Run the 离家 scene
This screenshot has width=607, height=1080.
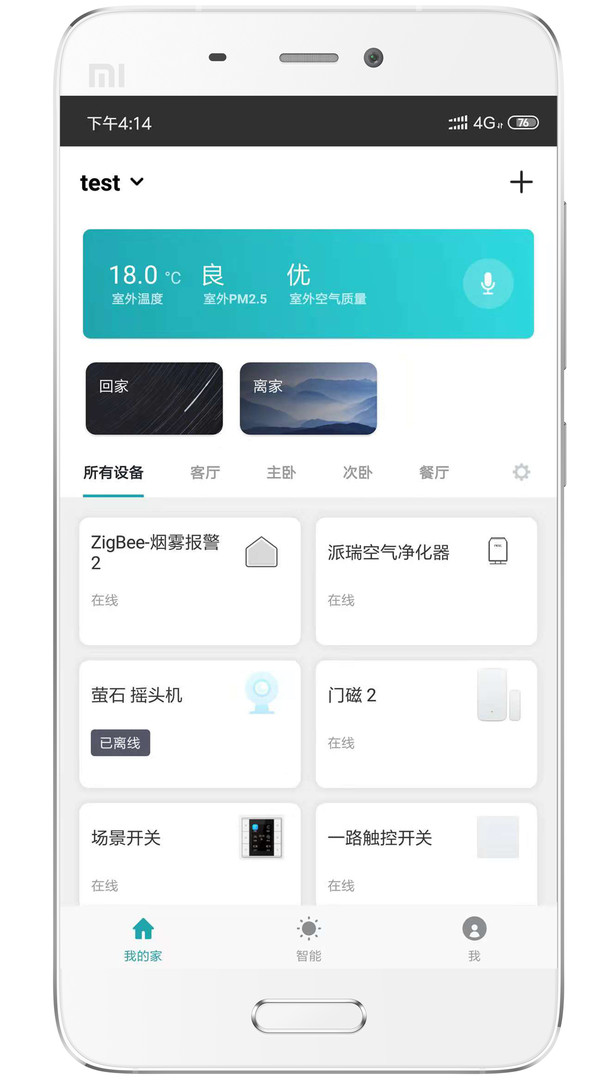click(308, 398)
